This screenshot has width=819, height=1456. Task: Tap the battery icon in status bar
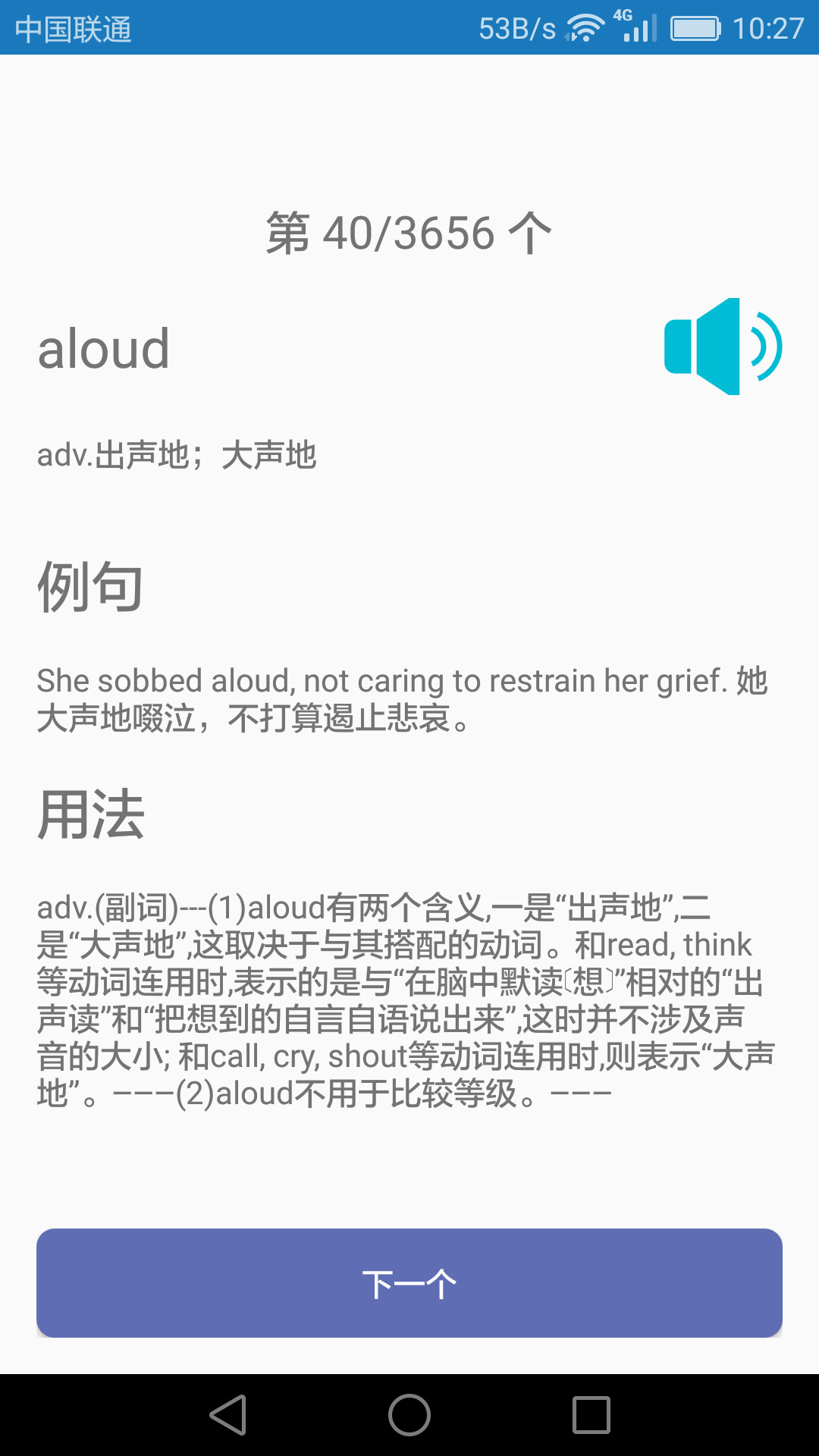click(694, 29)
